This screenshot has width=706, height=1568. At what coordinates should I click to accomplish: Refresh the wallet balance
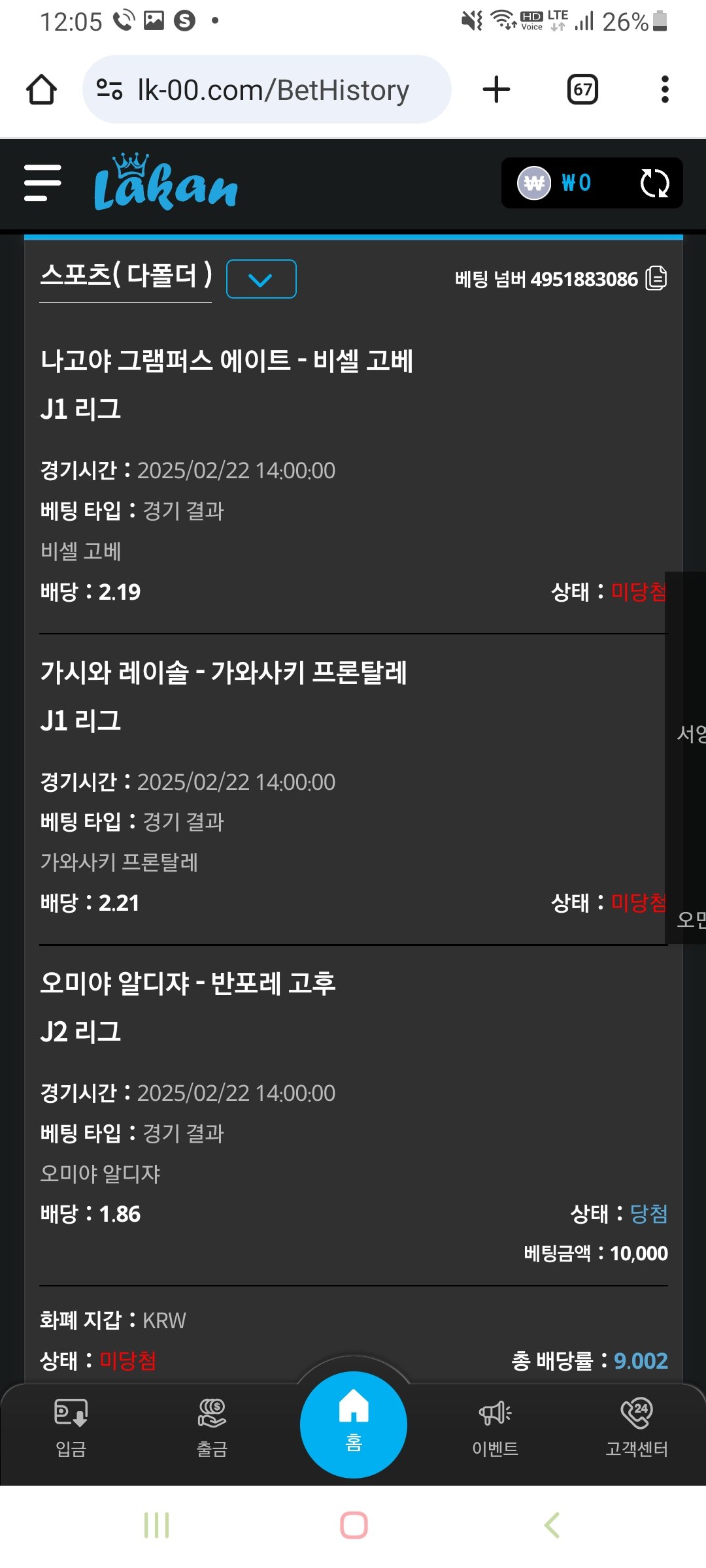[x=654, y=183]
